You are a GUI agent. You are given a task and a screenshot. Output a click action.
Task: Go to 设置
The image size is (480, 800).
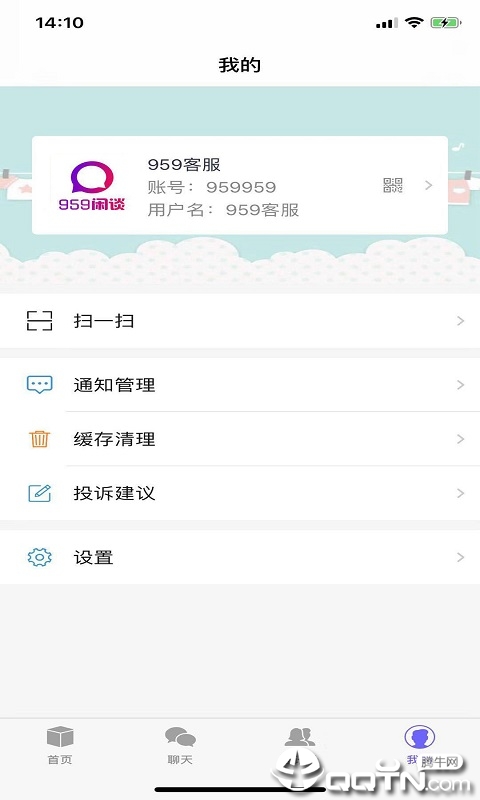[x=240, y=557]
